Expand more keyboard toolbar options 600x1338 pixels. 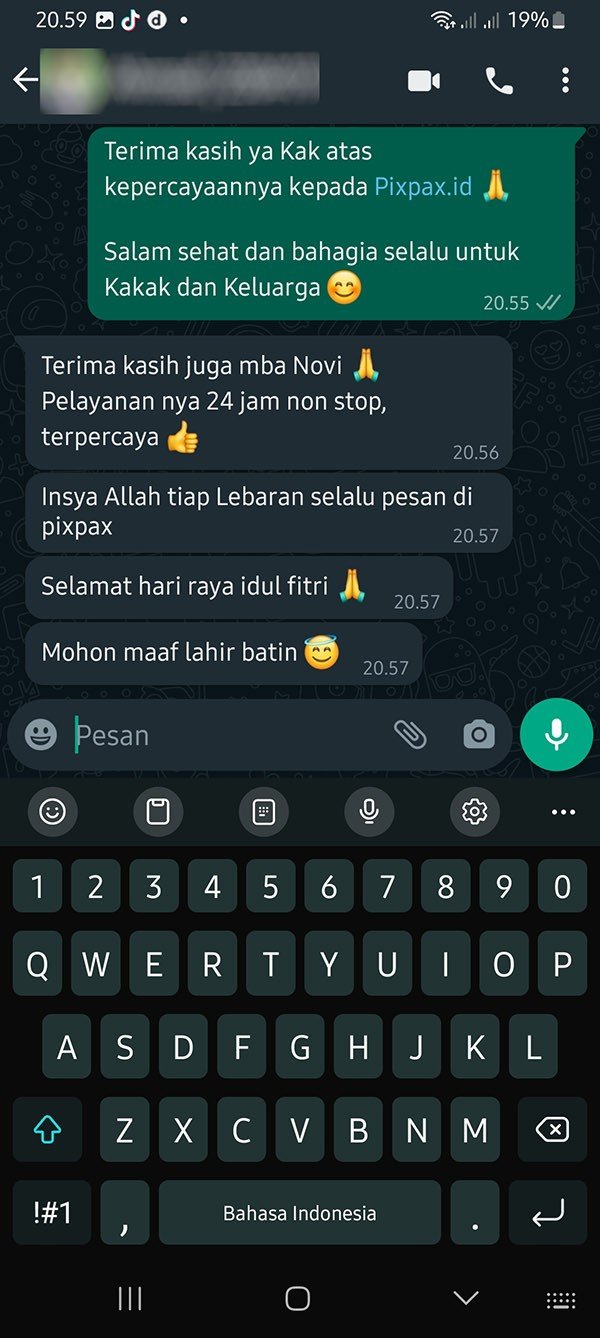pyautogui.click(x=564, y=812)
